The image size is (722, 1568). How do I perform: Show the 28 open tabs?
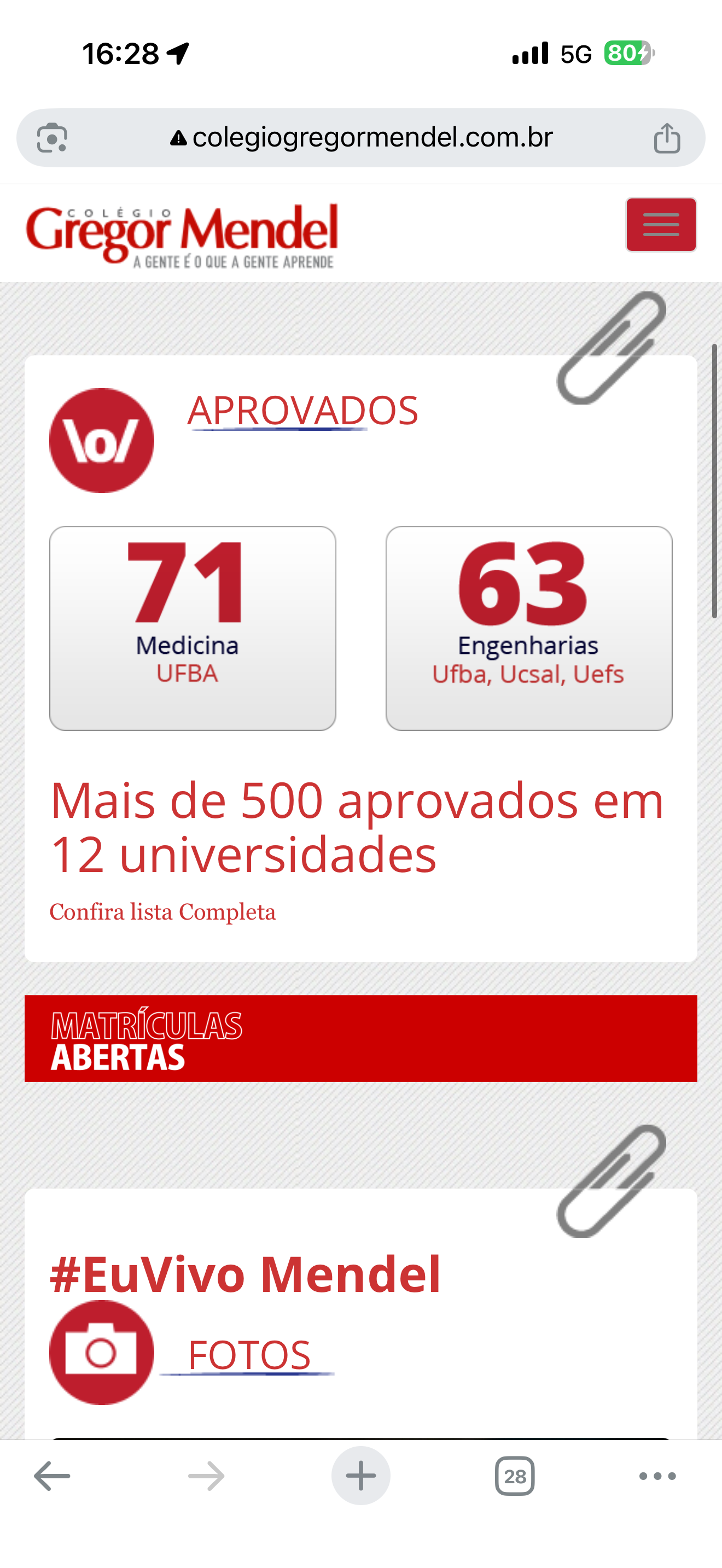(x=514, y=1476)
